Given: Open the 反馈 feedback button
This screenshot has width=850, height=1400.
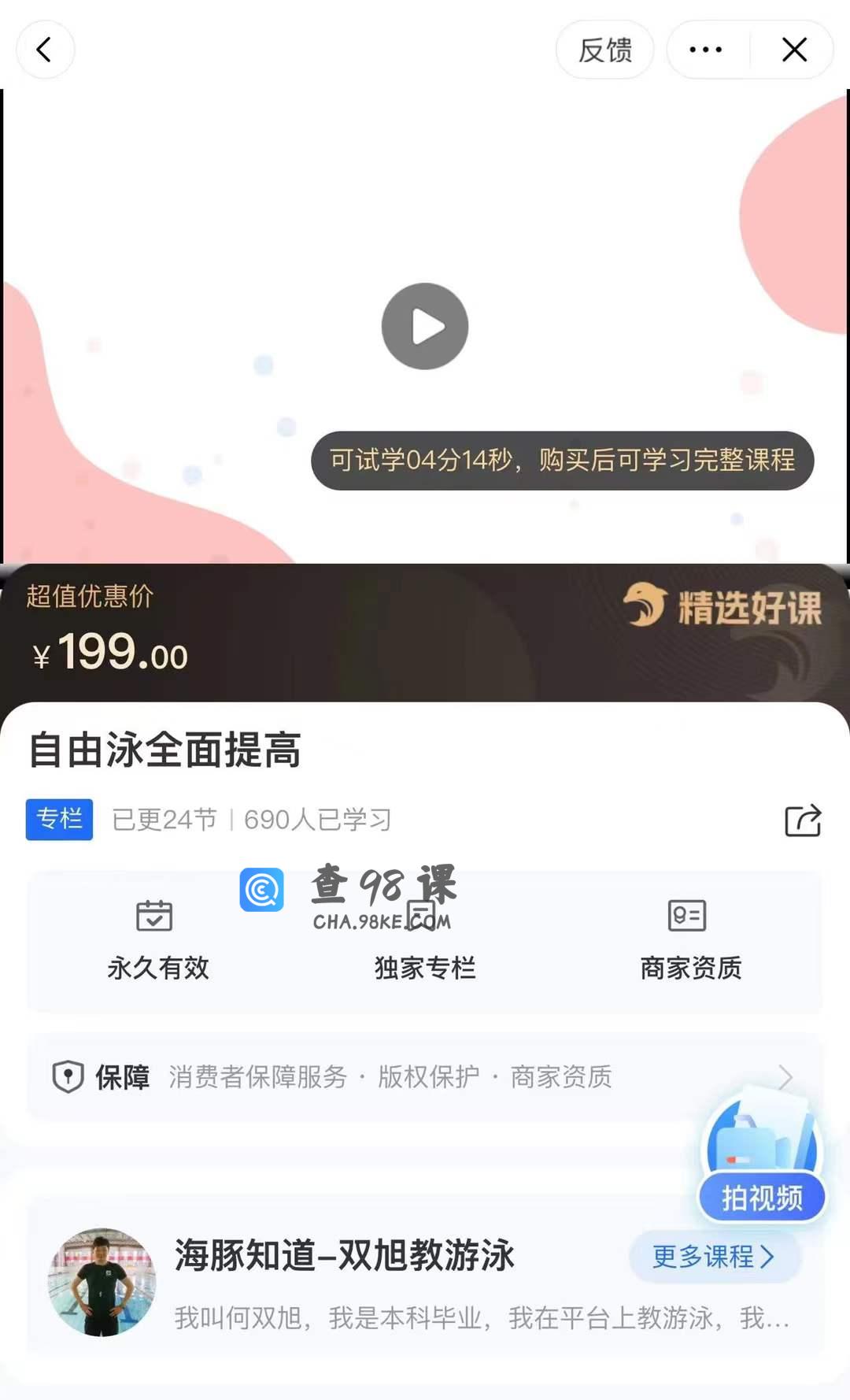Looking at the screenshot, I should coord(604,50).
